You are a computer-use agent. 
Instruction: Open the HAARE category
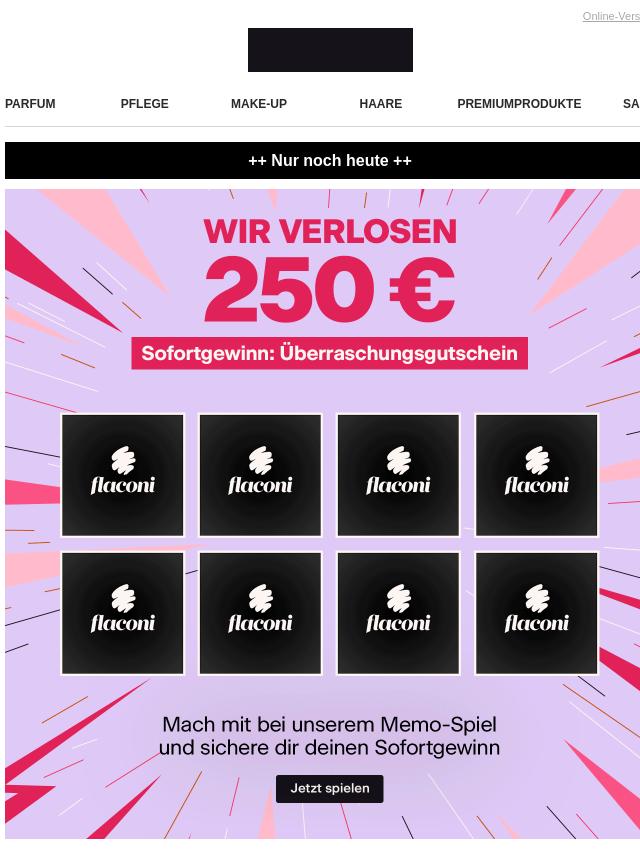click(380, 104)
